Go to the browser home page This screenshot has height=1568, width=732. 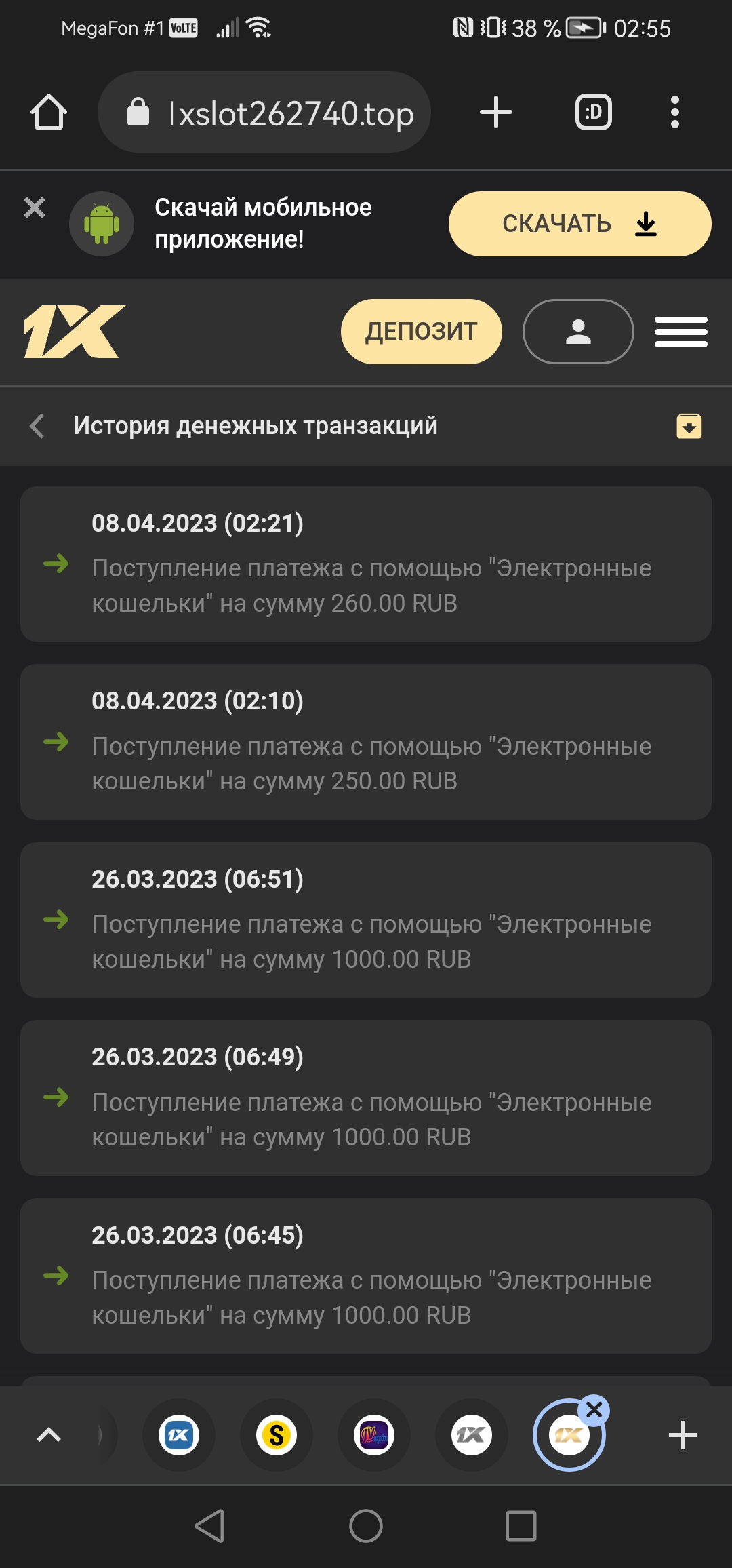coord(49,113)
